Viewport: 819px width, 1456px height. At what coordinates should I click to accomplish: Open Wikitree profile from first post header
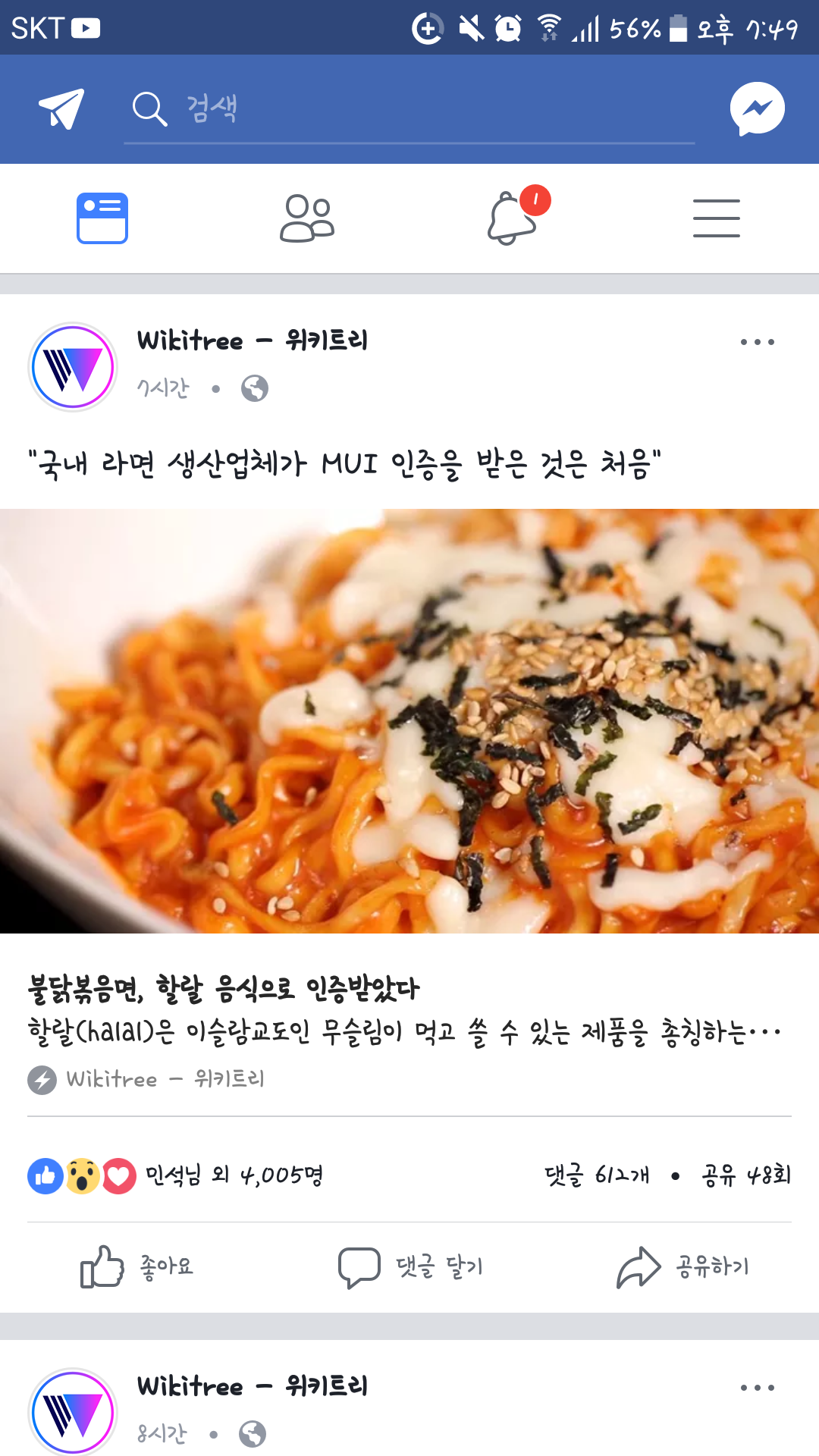pos(252,340)
